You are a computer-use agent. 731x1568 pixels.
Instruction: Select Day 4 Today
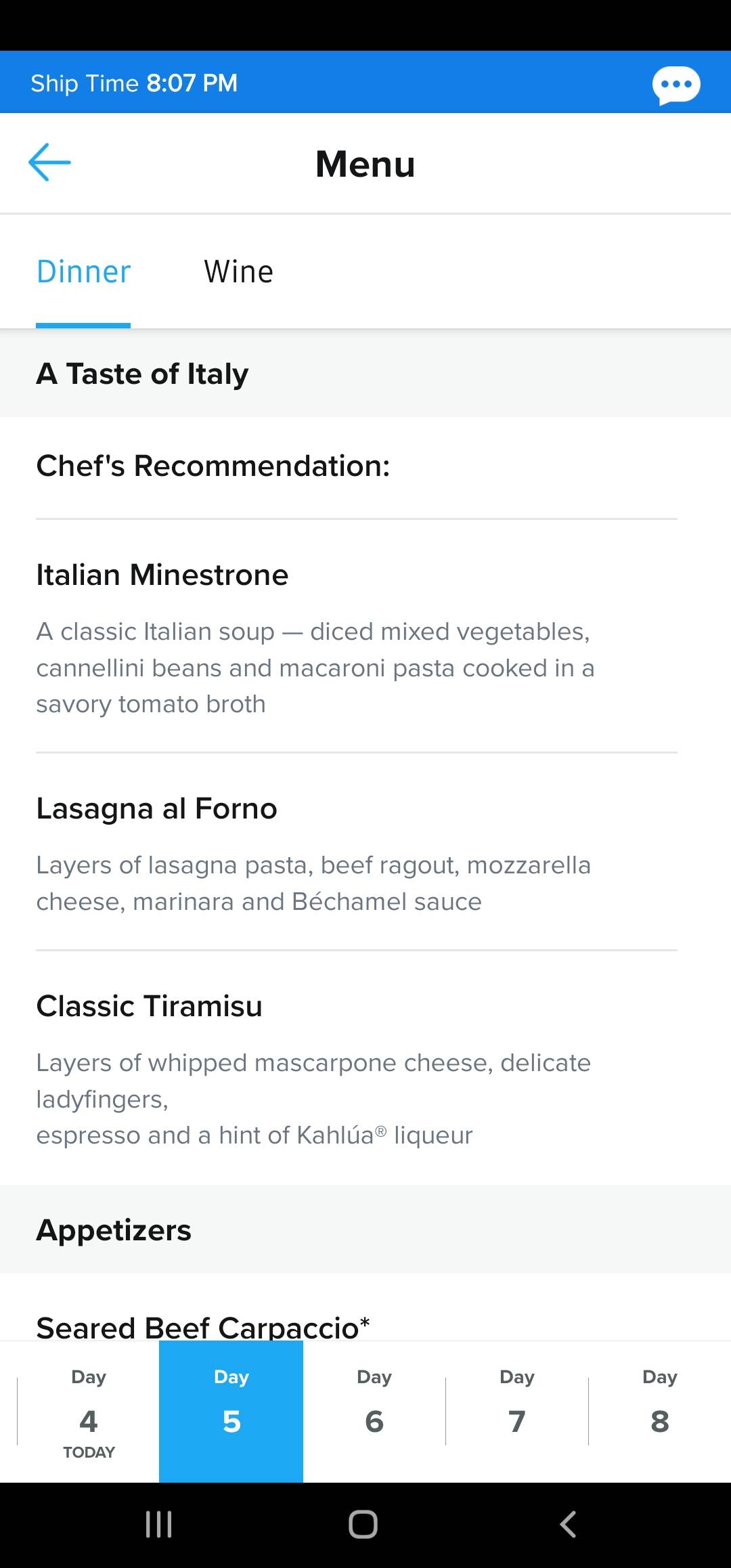(89, 1412)
